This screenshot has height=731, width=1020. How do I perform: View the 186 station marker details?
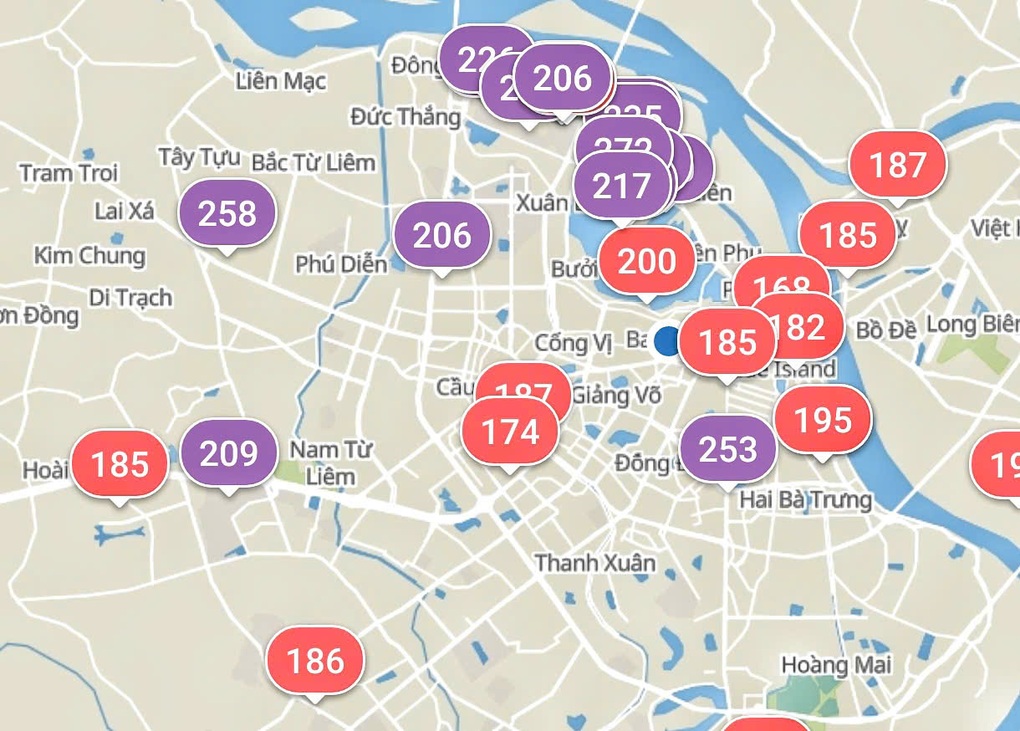tap(315, 661)
